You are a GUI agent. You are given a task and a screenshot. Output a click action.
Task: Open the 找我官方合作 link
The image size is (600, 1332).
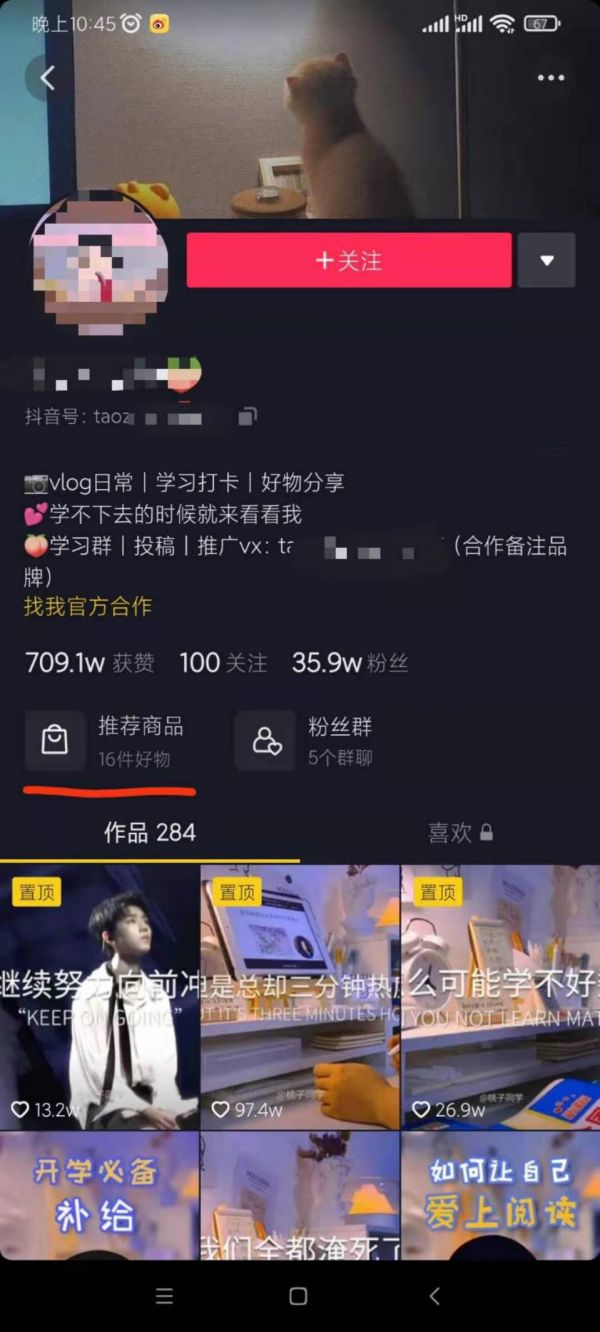(x=88, y=606)
